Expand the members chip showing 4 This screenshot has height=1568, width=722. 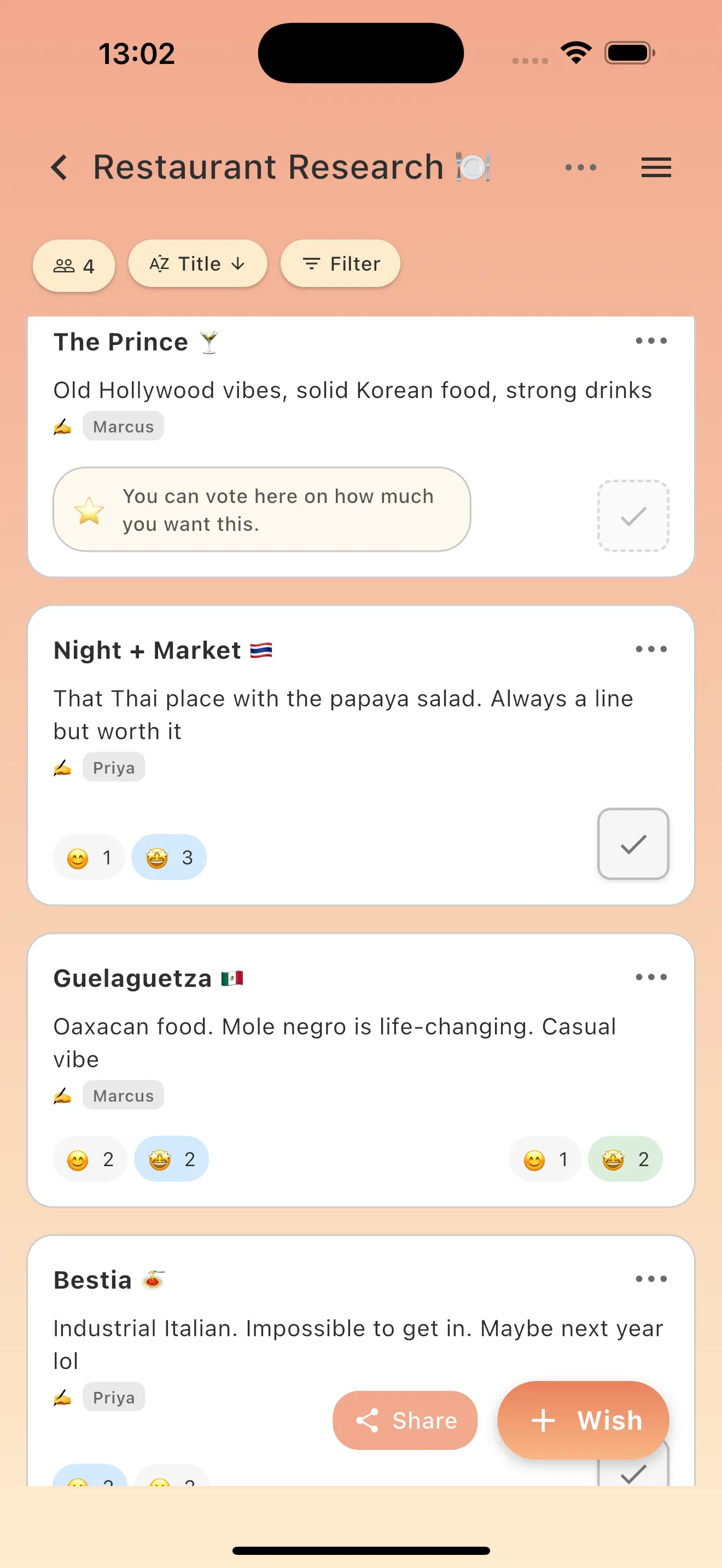[x=73, y=265]
